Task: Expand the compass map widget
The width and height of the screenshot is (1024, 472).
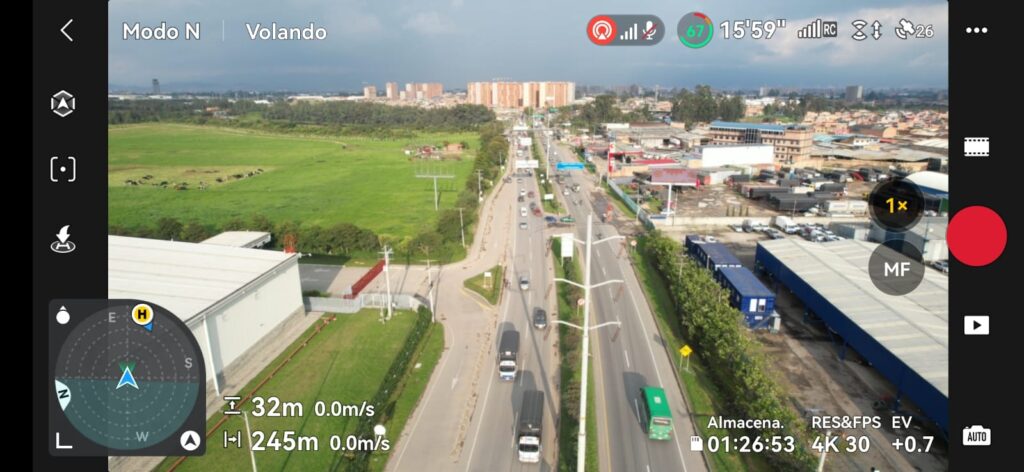Action: (127, 377)
